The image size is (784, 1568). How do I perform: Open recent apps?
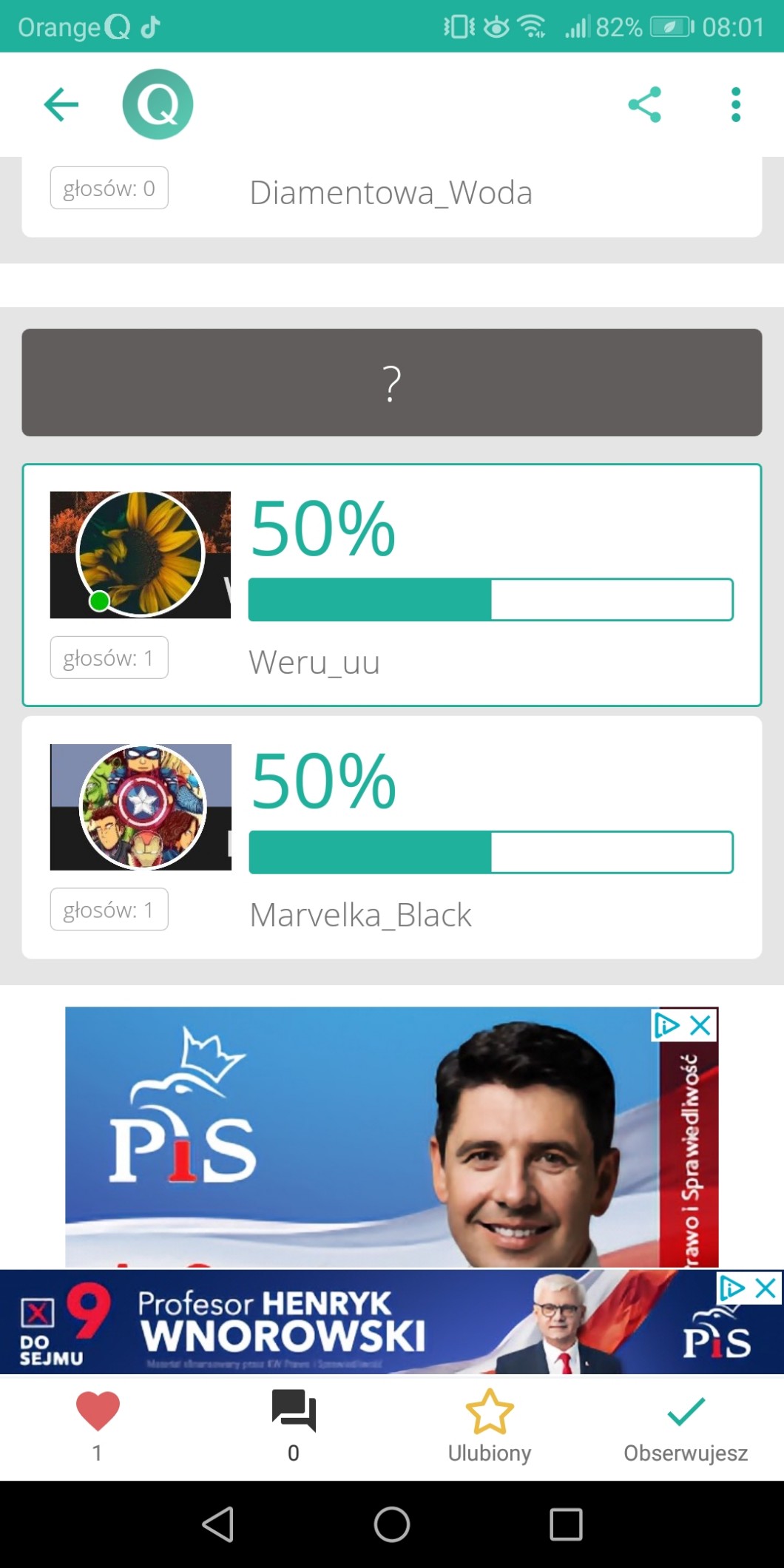[x=566, y=1524]
